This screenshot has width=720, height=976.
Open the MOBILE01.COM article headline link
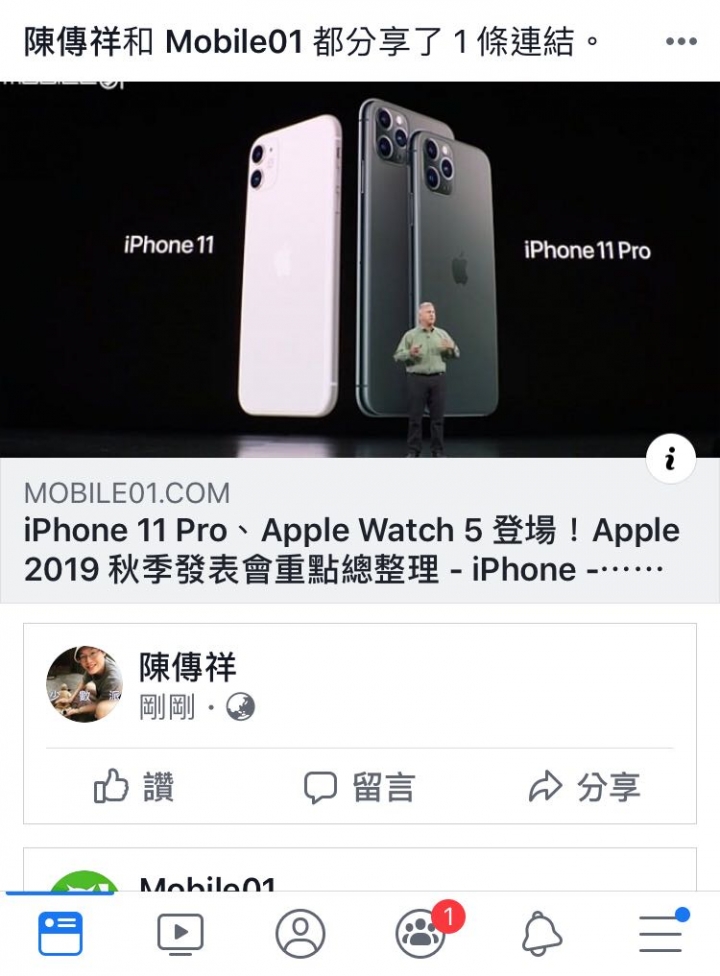[x=350, y=550]
